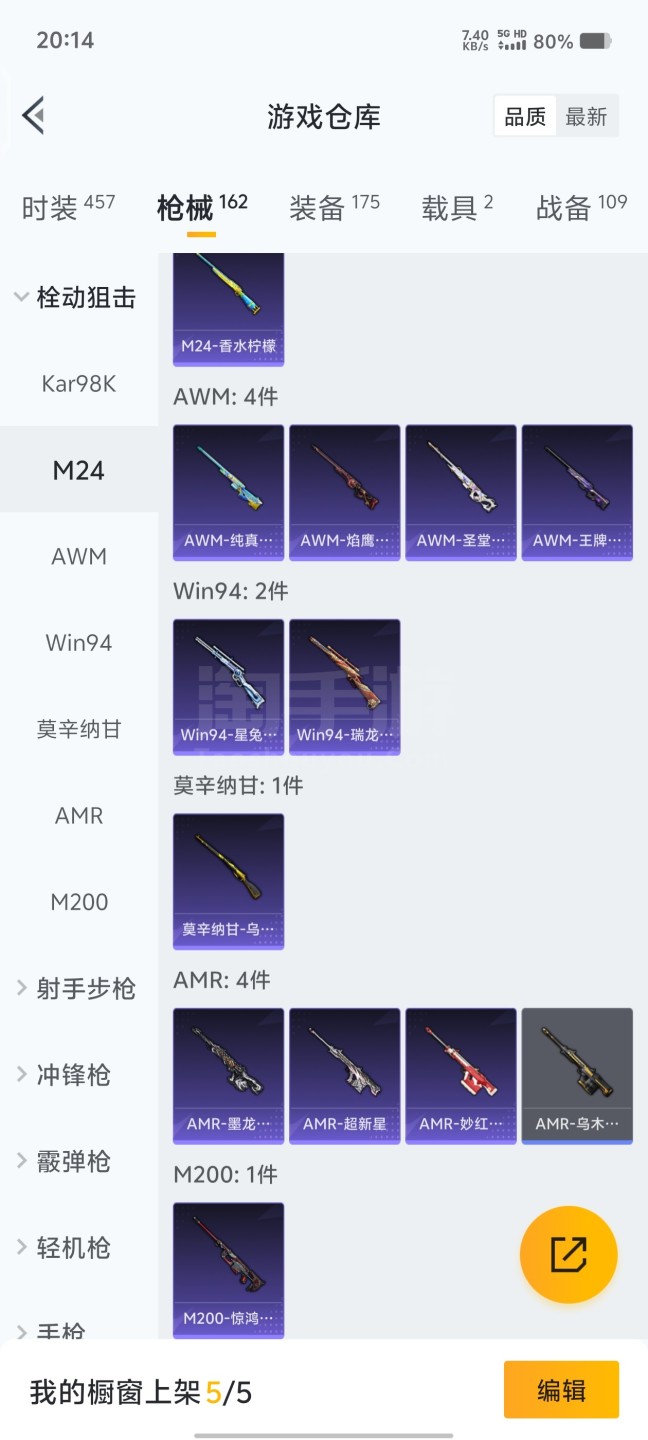Screen dimensions: 648x1440
Task: Tap the 编辑 button
Action: [x=561, y=1390]
